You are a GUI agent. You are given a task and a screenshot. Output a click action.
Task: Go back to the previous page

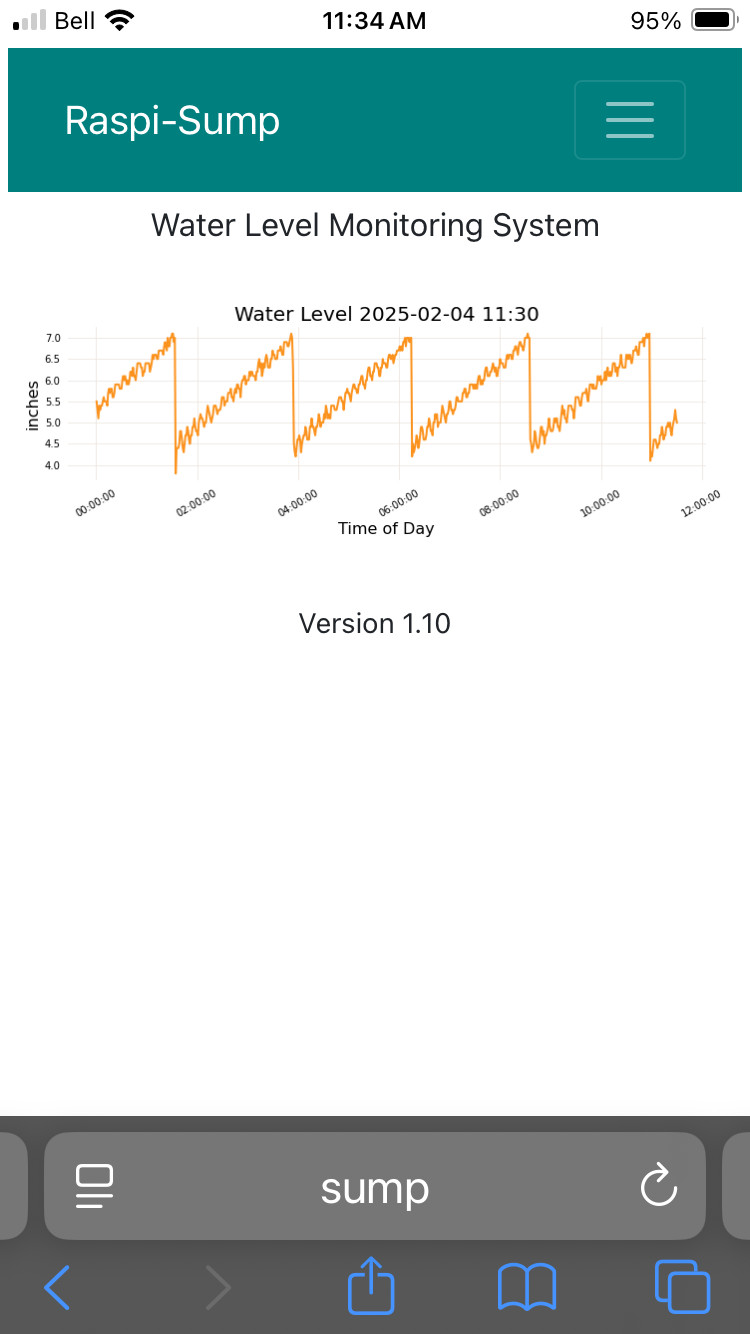(x=58, y=1286)
